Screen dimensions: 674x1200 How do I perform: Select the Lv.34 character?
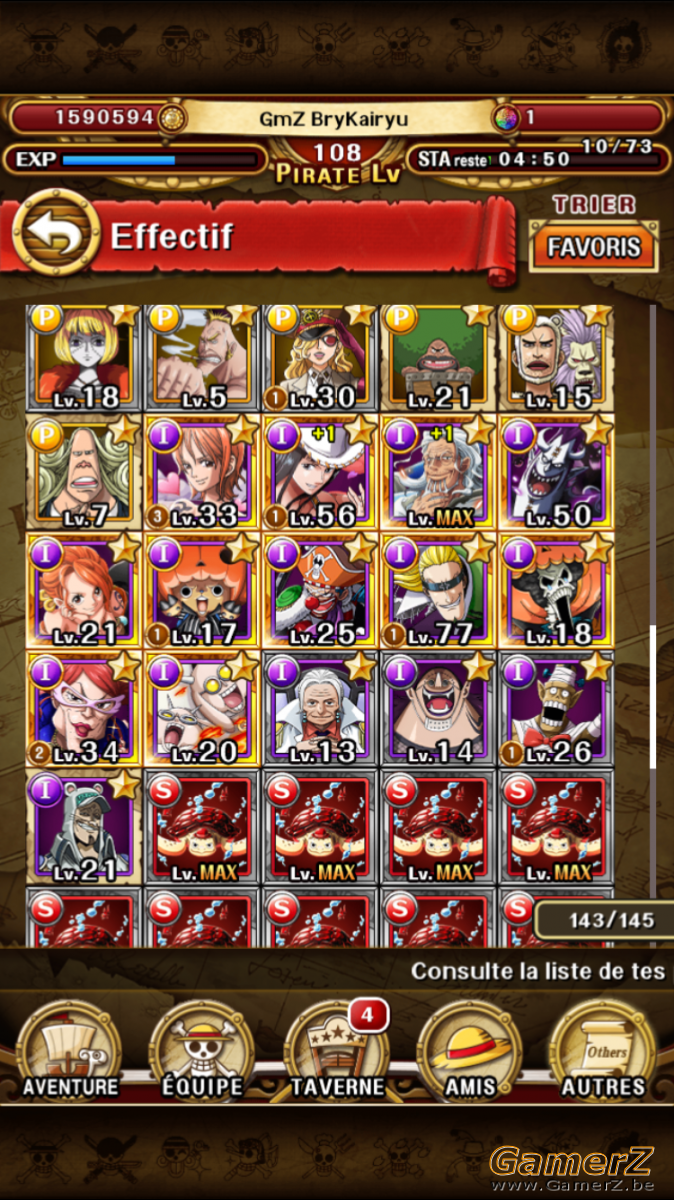click(84, 709)
